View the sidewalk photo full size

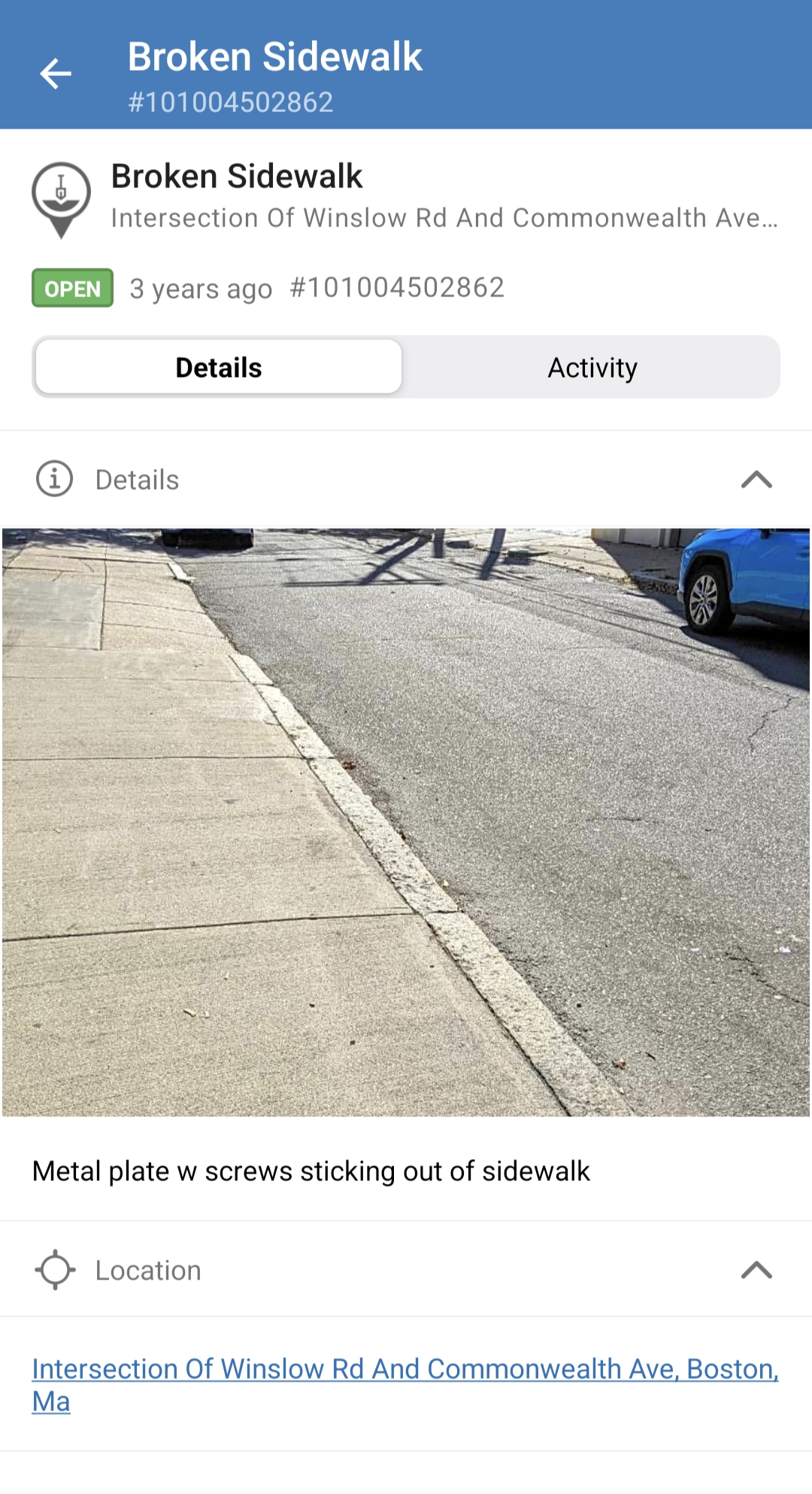click(406, 822)
